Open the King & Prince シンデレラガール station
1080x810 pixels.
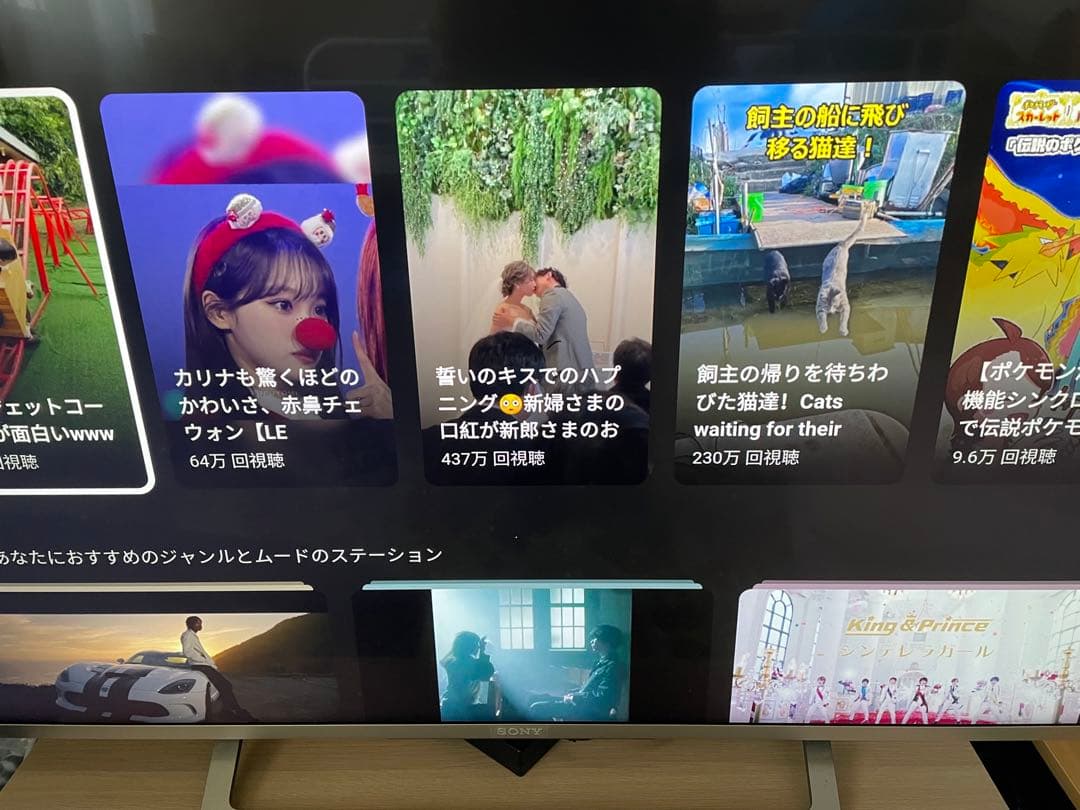905,655
